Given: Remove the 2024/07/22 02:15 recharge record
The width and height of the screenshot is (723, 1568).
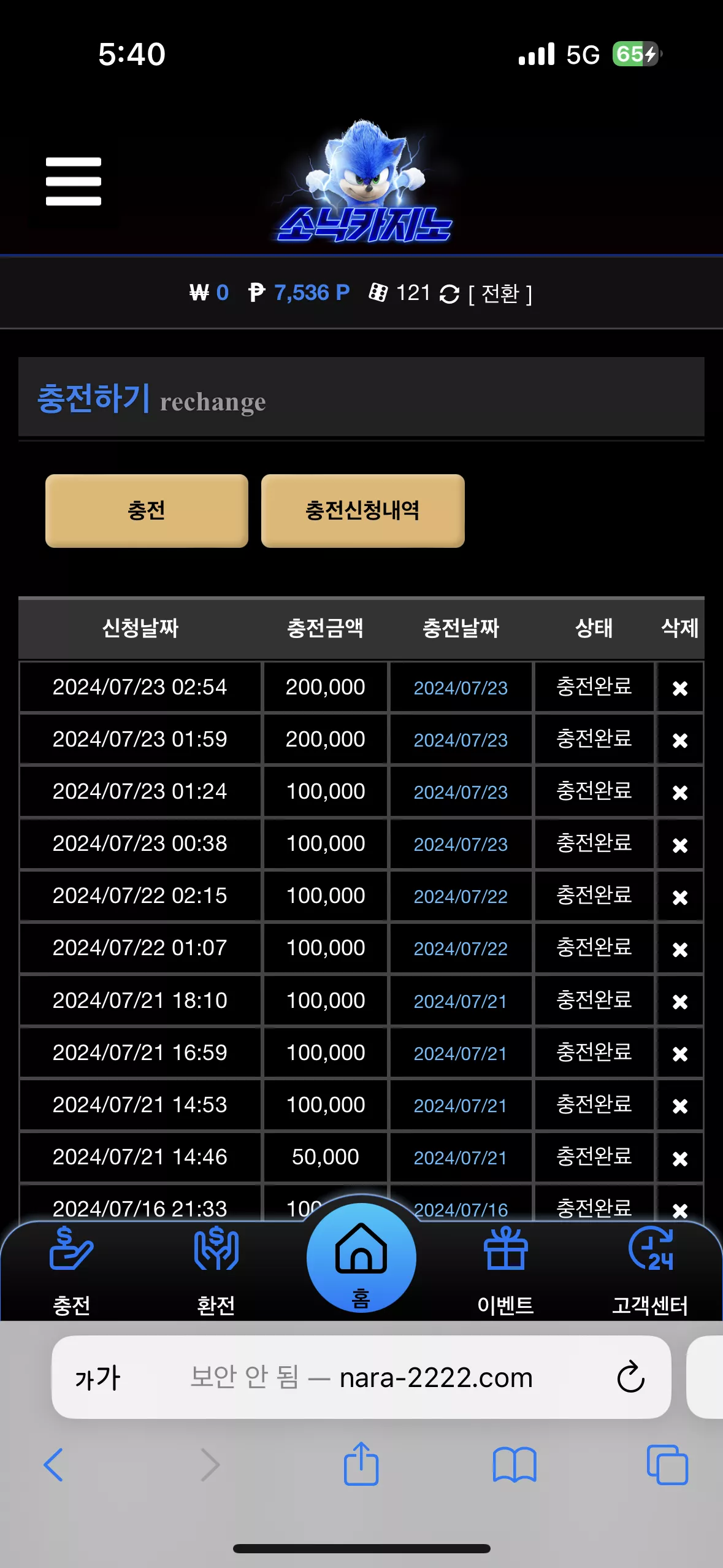Looking at the screenshot, I should click(679, 897).
